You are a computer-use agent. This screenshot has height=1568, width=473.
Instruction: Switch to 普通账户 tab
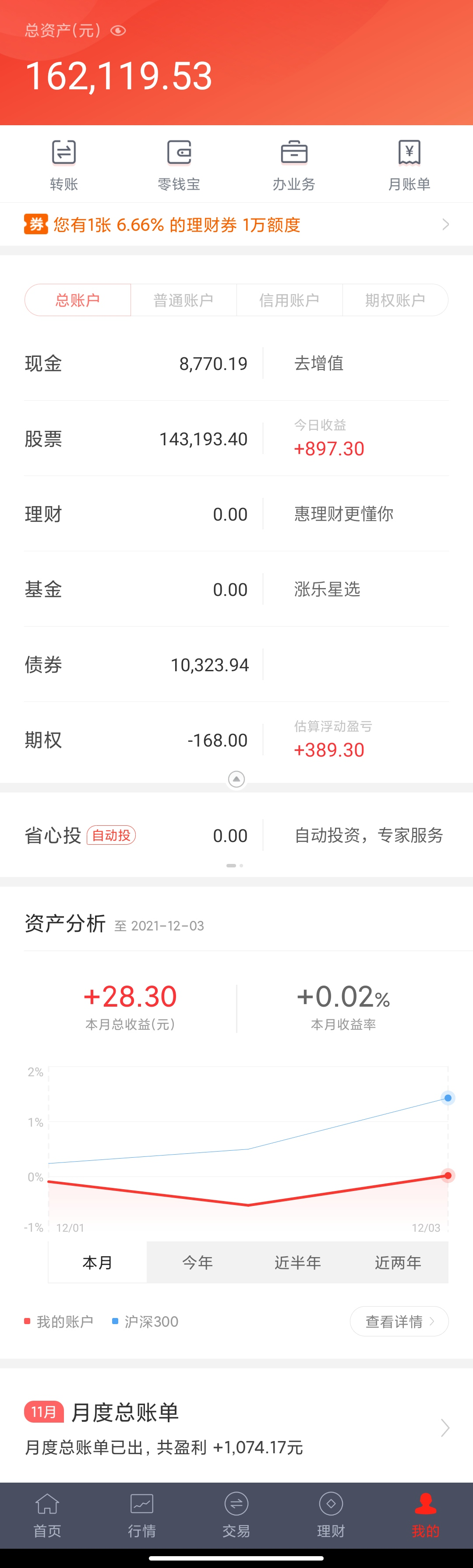pyautogui.click(x=183, y=300)
